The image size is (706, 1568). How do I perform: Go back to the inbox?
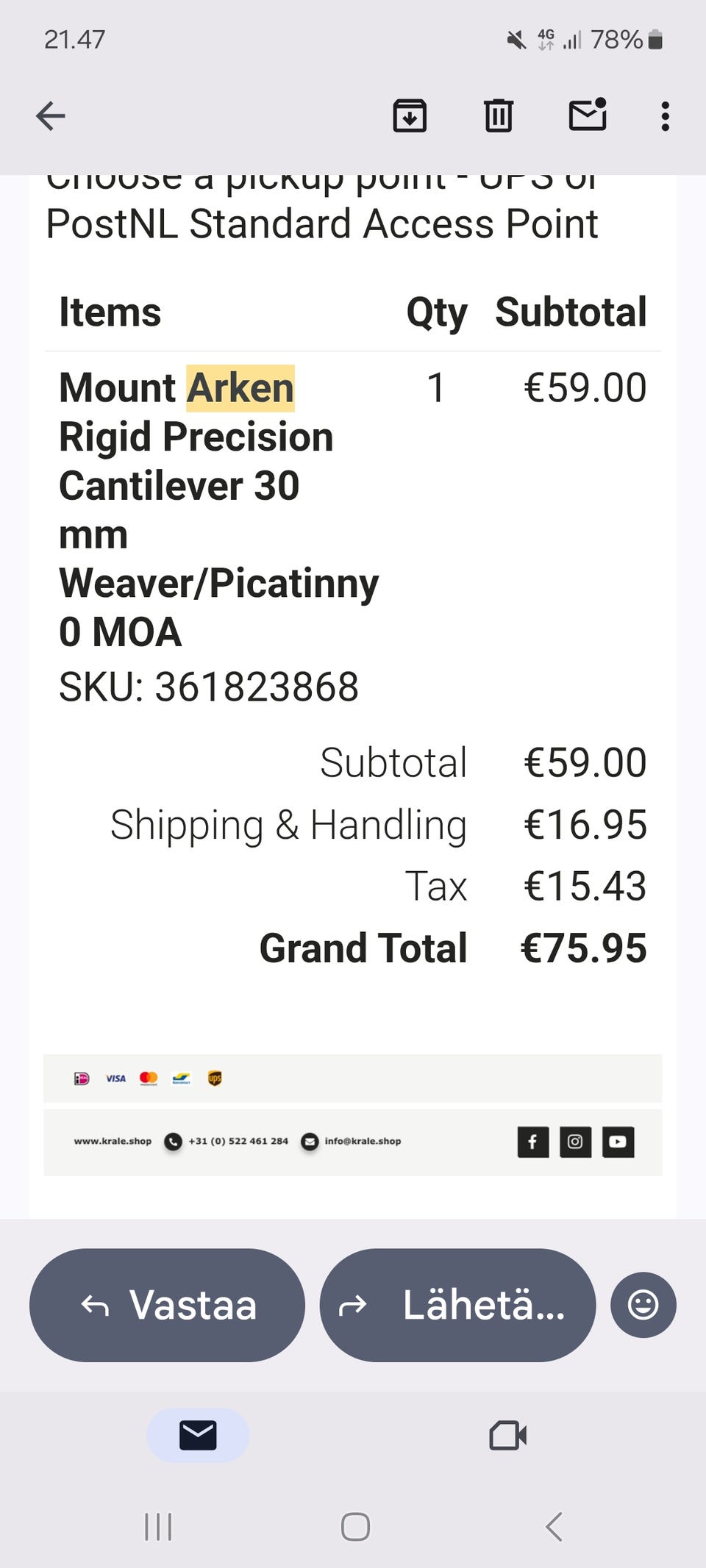[50, 115]
